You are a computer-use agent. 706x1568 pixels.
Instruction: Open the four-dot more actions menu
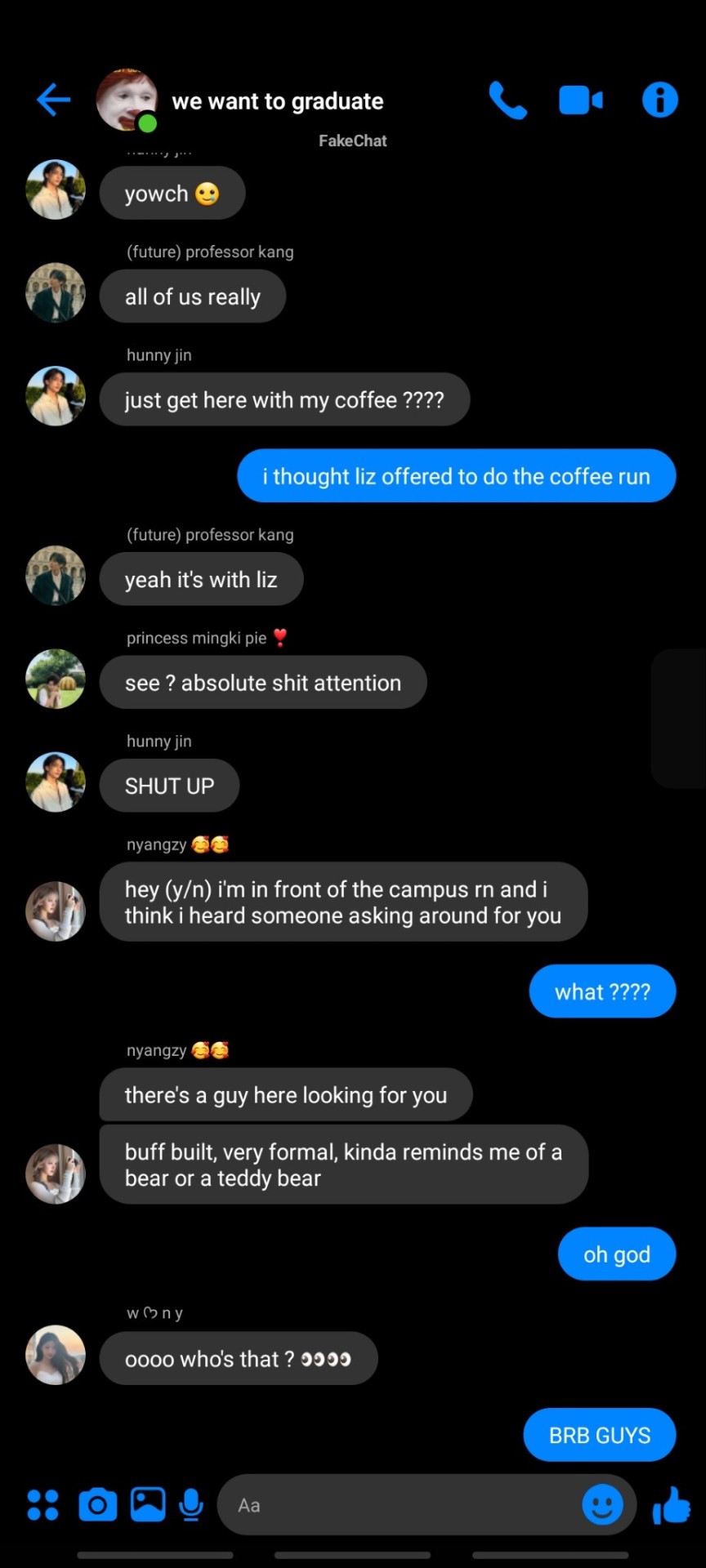[42, 1504]
